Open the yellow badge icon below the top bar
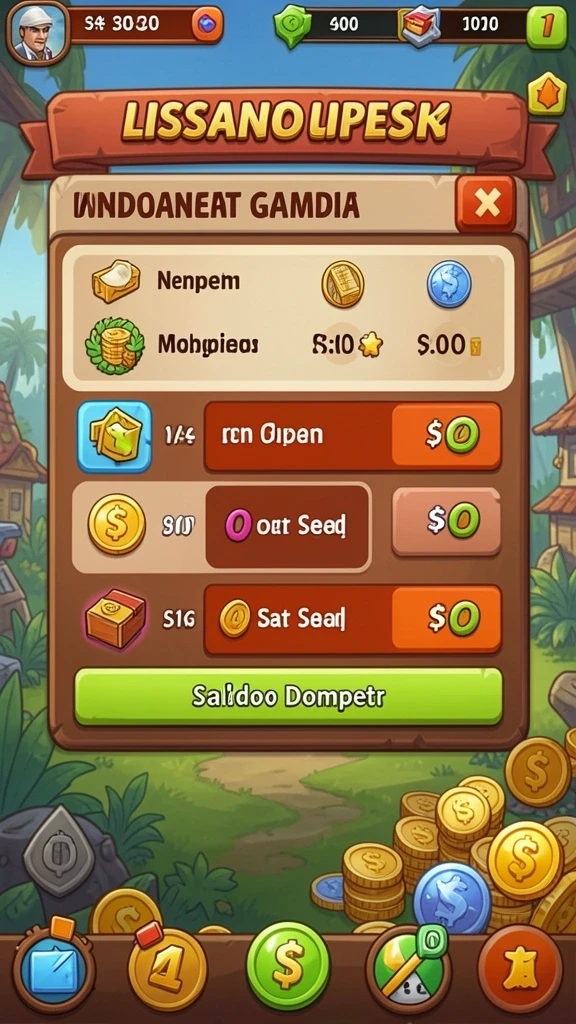 (x=547, y=94)
